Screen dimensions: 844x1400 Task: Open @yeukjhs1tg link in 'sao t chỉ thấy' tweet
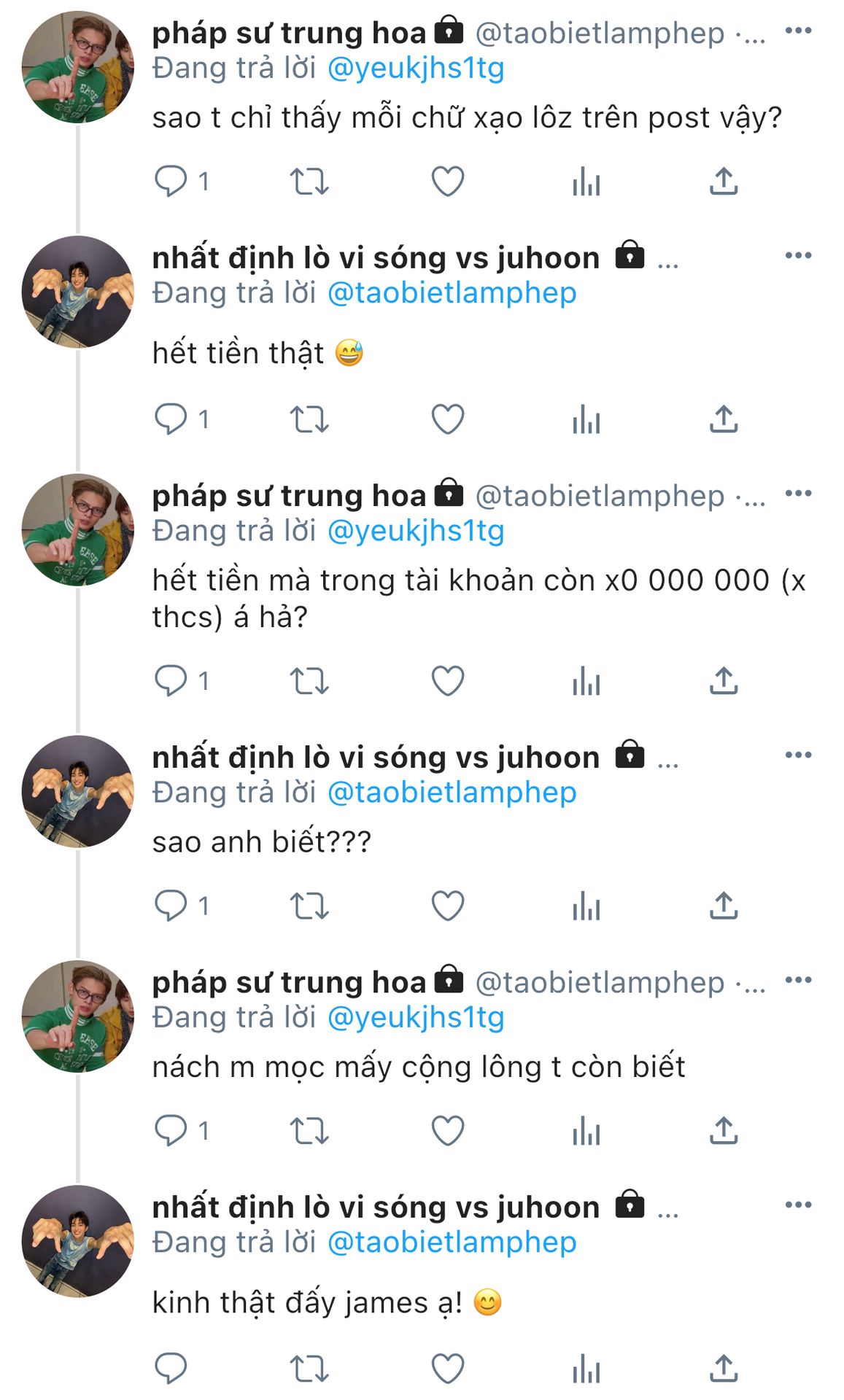pyautogui.click(x=416, y=69)
